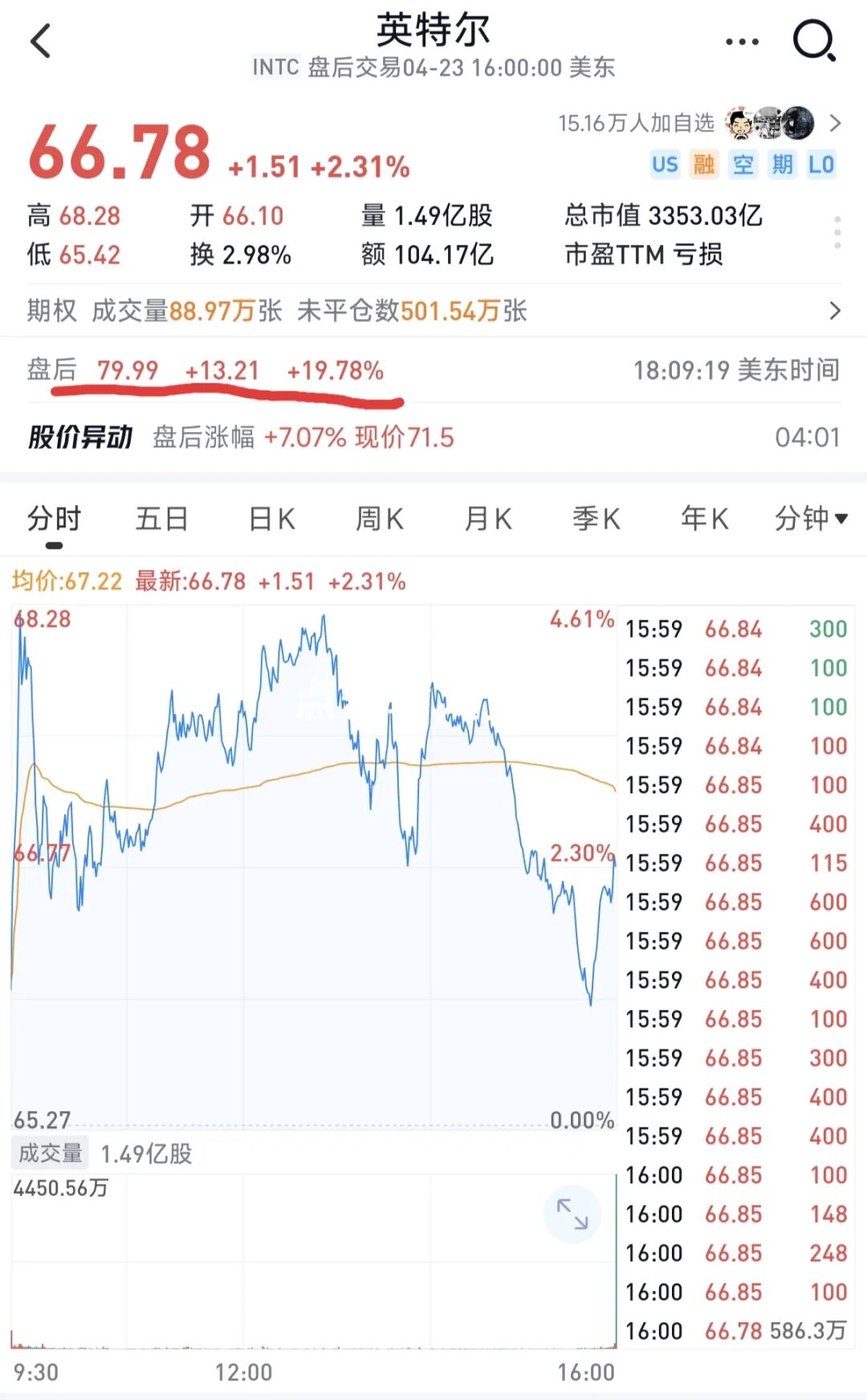Go back using the top-left arrow

tap(40, 41)
